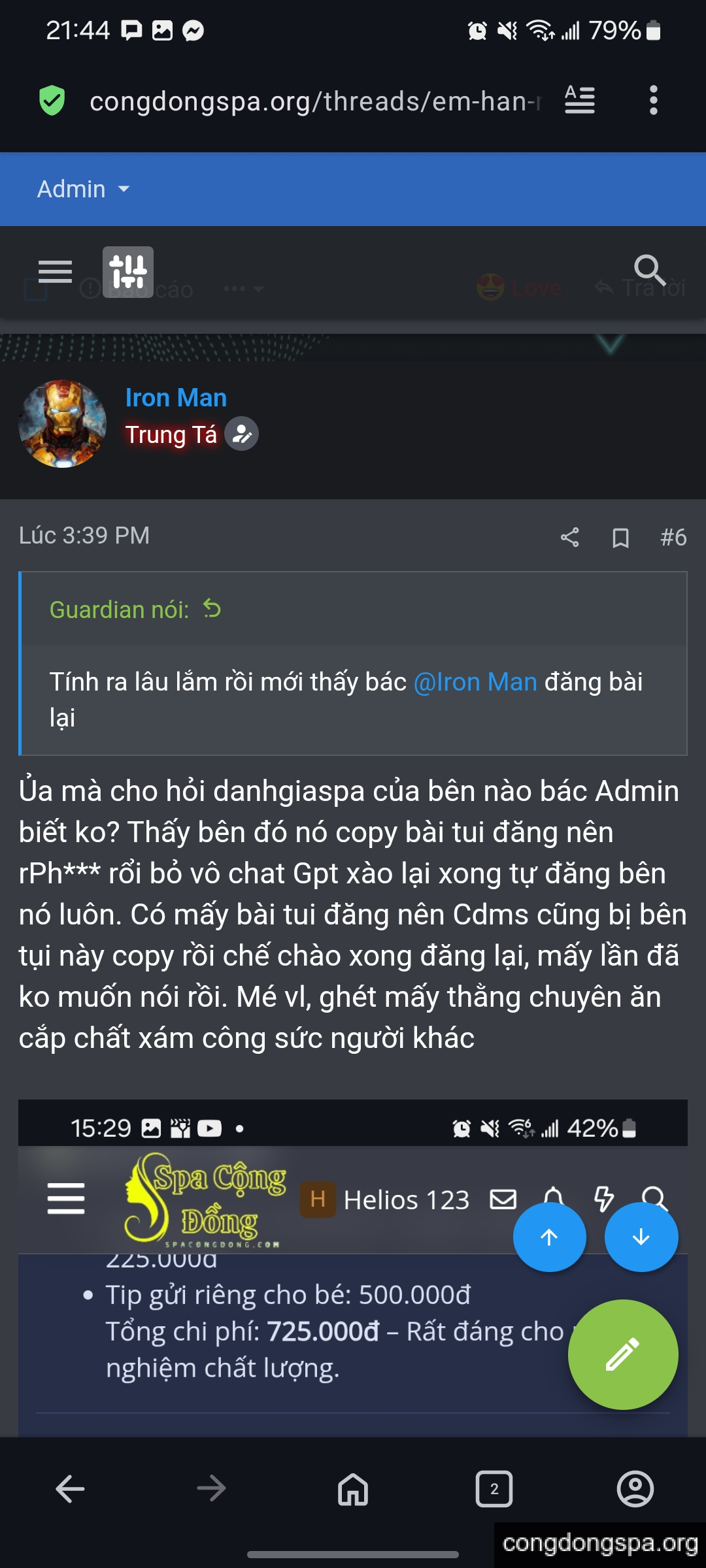Open Iron Man's profile name link
Image resolution: width=706 pixels, height=1568 pixels.
coord(176,398)
